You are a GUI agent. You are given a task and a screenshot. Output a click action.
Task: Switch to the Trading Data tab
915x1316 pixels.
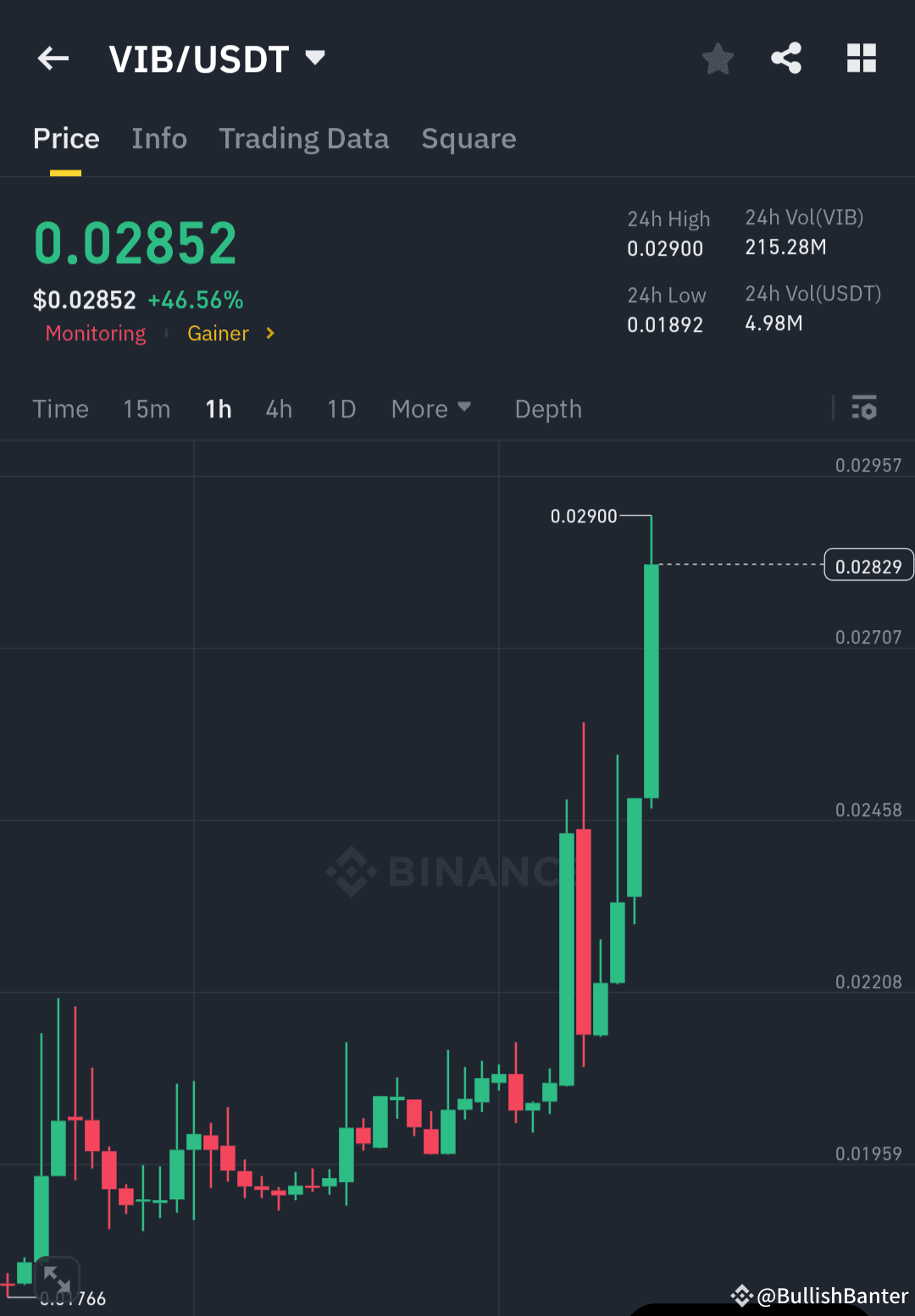click(x=304, y=138)
